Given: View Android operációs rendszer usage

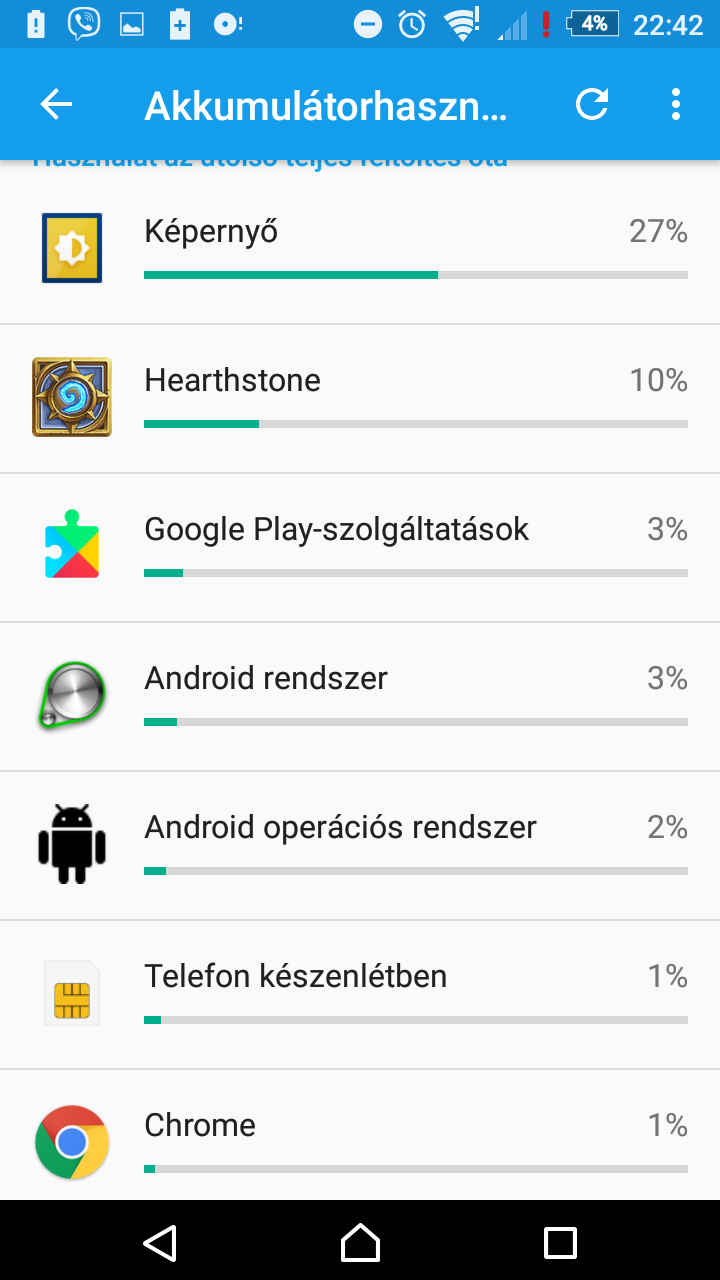Looking at the screenshot, I should 360,845.
